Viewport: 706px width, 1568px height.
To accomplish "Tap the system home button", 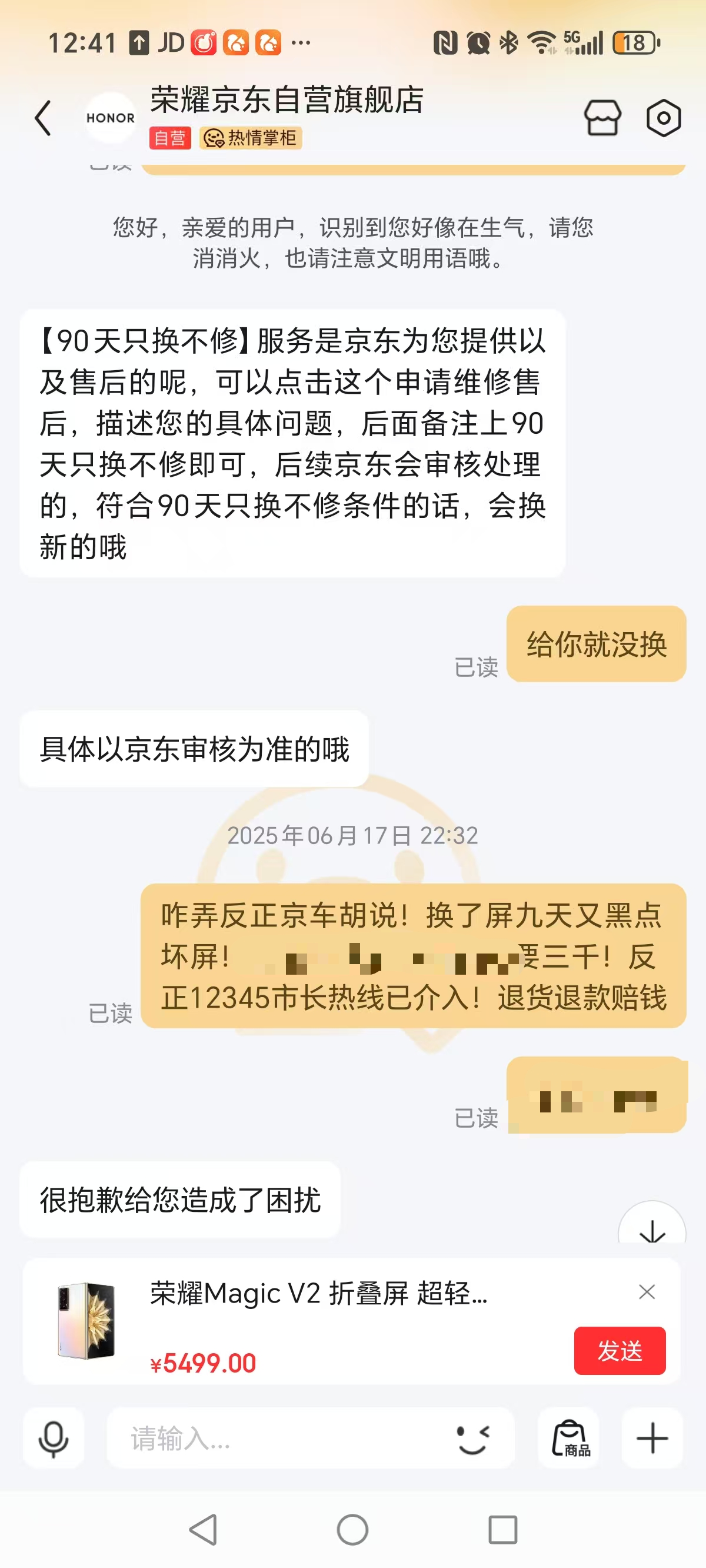I will coord(352,1530).
